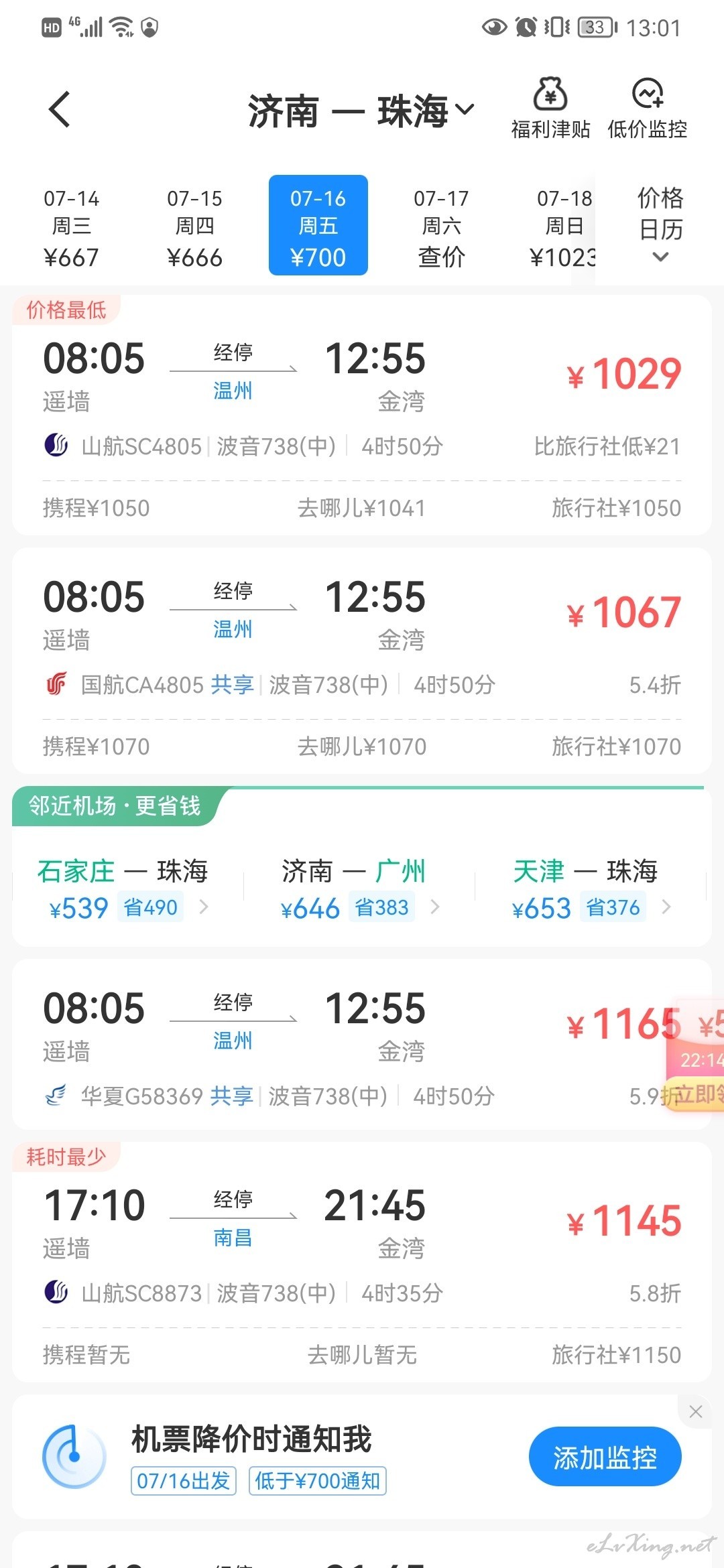724x1568 pixels.
Task: Open 福利津贴 benefits
Action: tap(550, 109)
